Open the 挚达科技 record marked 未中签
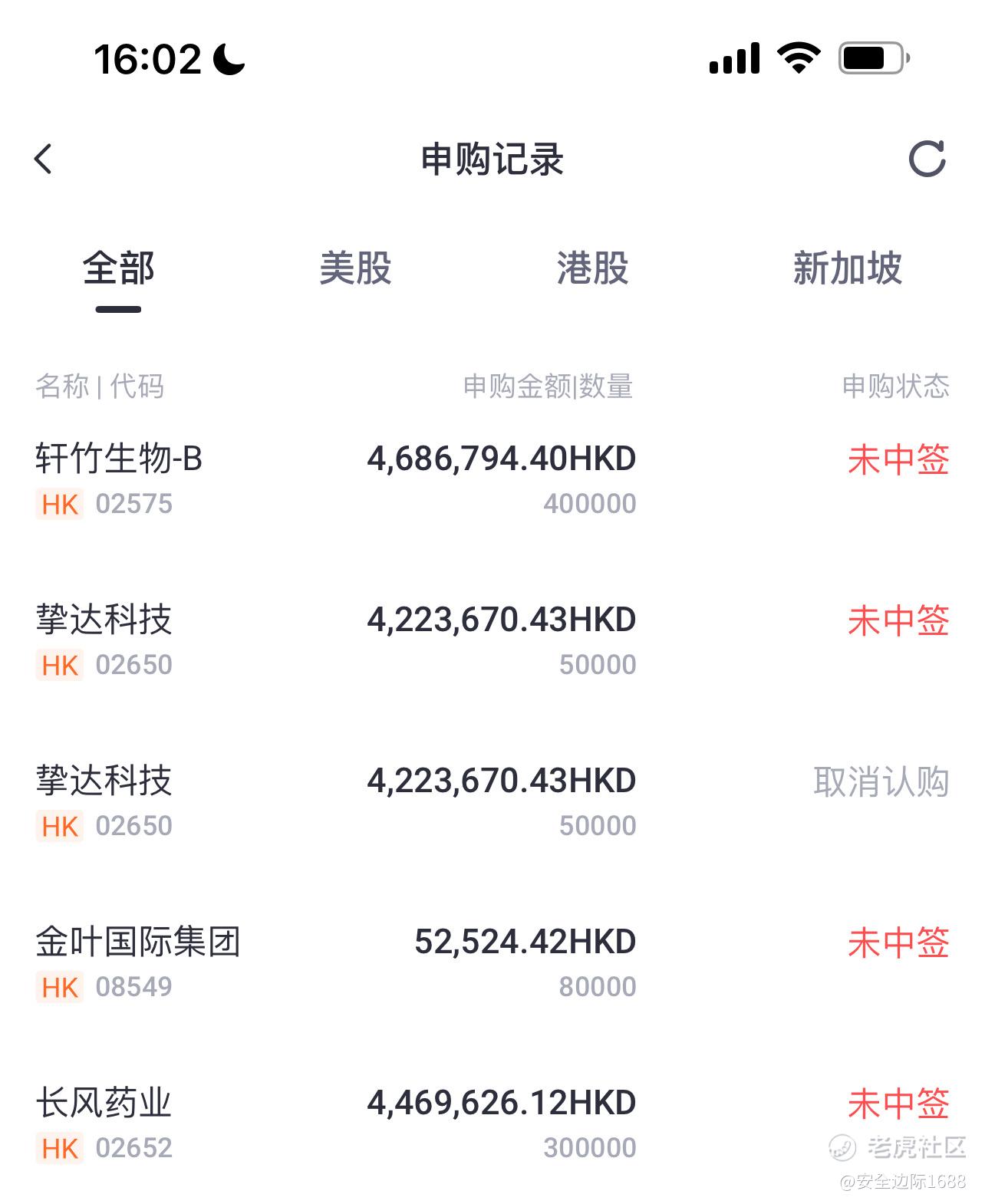Image resolution: width=985 pixels, height=1204 pixels. click(x=491, y=640)
